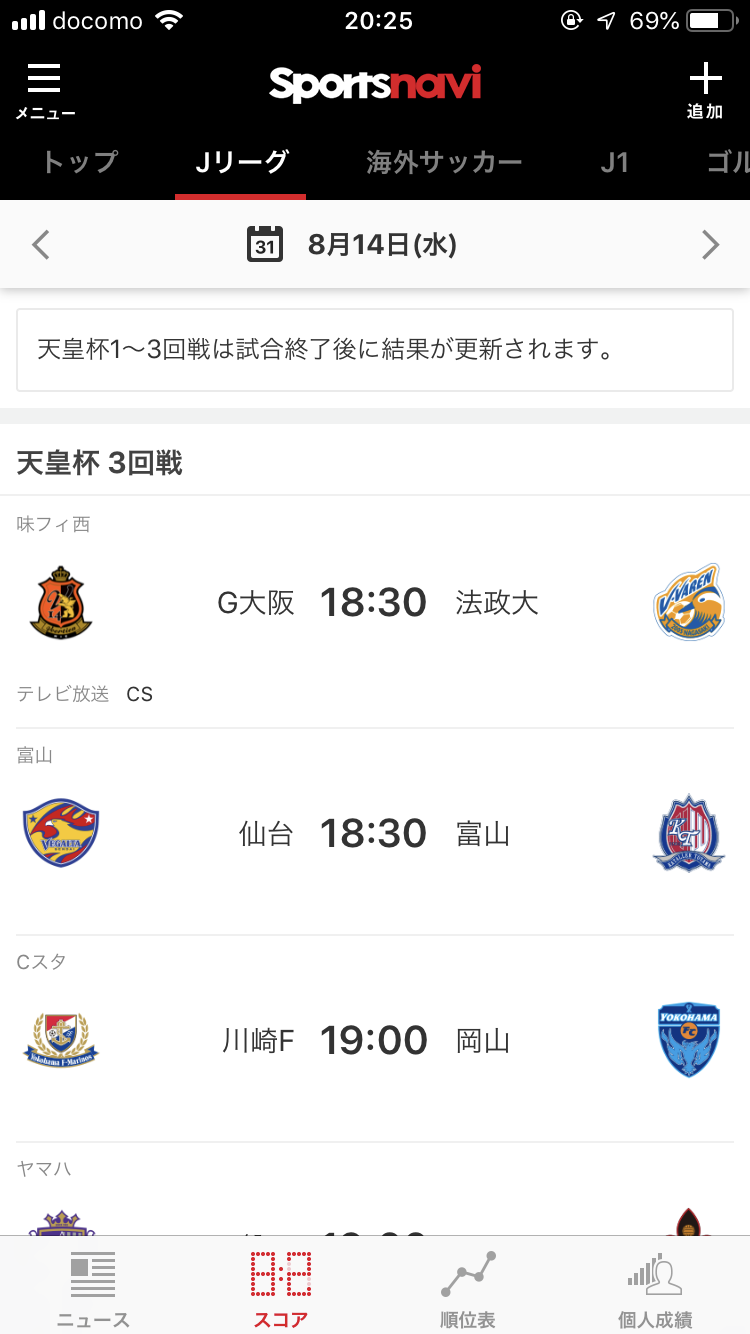Switch to the ニュース bottom tab

point(93,1288)
